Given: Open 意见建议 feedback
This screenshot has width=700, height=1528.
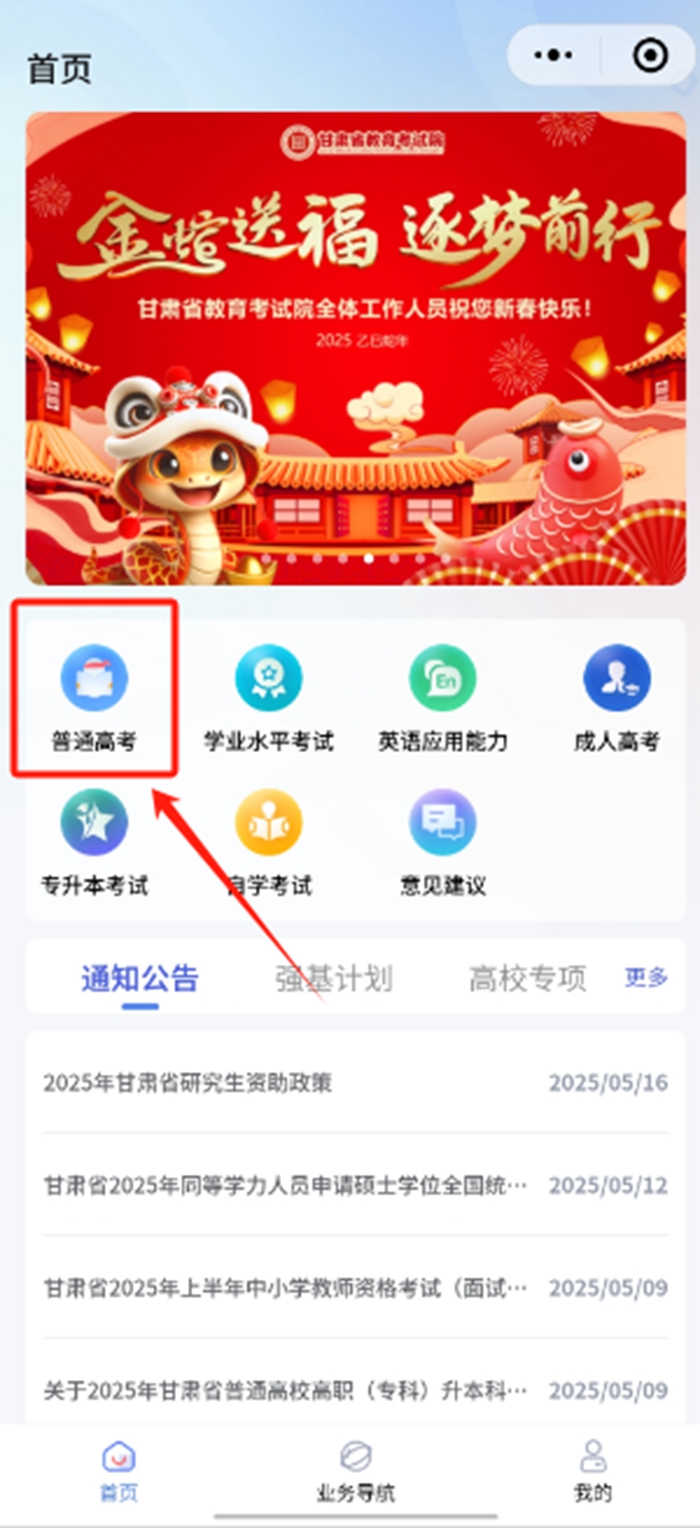Looking at the screenshot, I should (442, 842).
